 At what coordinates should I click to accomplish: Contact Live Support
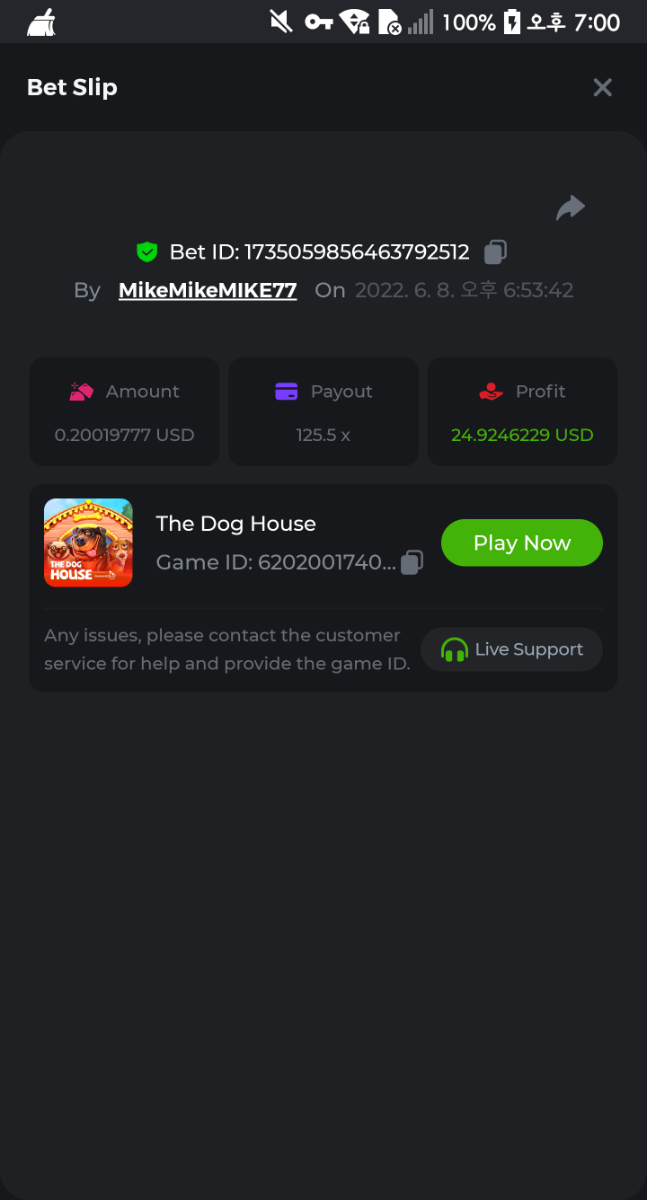point(512,649)
